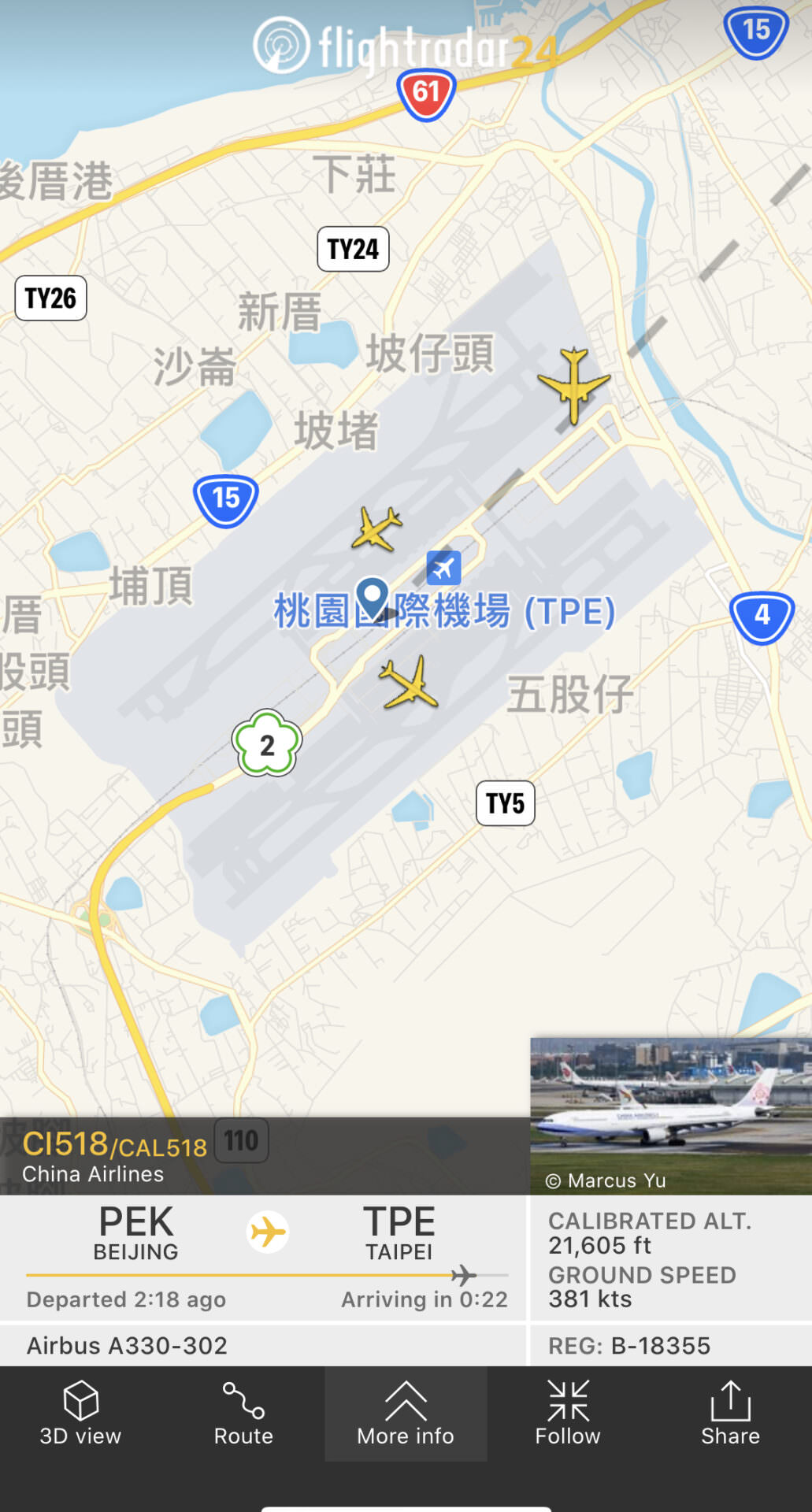
Task: Open the aircraft photo by Marcus Yu
Action: (x=670, y=1115)
